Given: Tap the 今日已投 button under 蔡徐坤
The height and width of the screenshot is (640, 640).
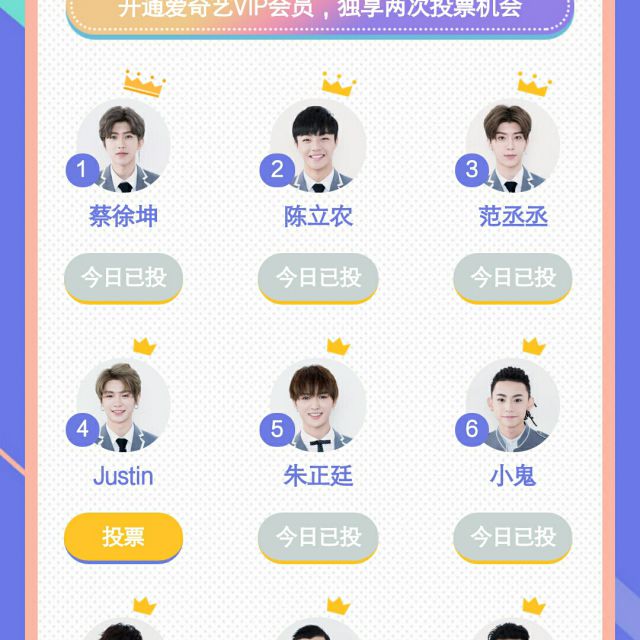Looking at the screenshot, I should click(123, 277).
